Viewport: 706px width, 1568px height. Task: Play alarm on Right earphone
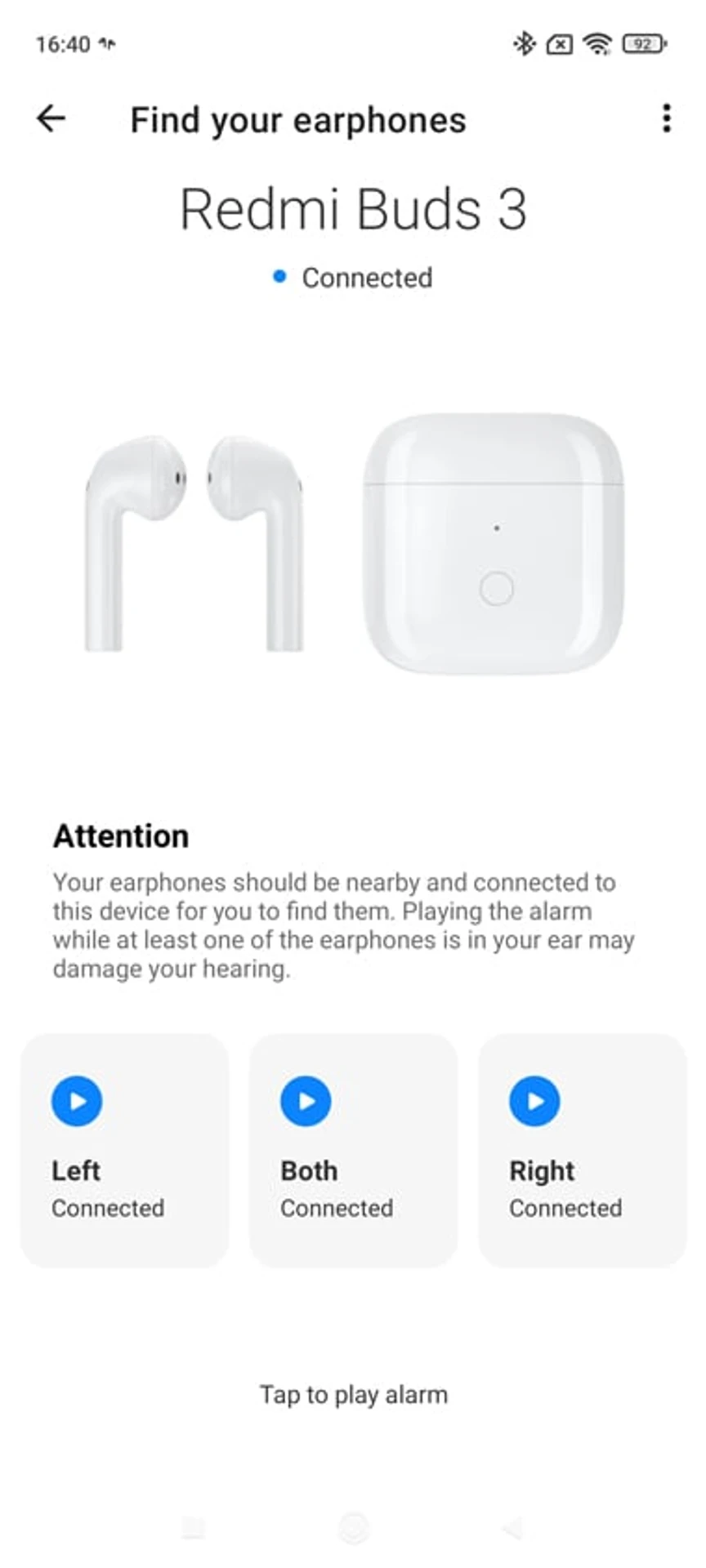534,1102
